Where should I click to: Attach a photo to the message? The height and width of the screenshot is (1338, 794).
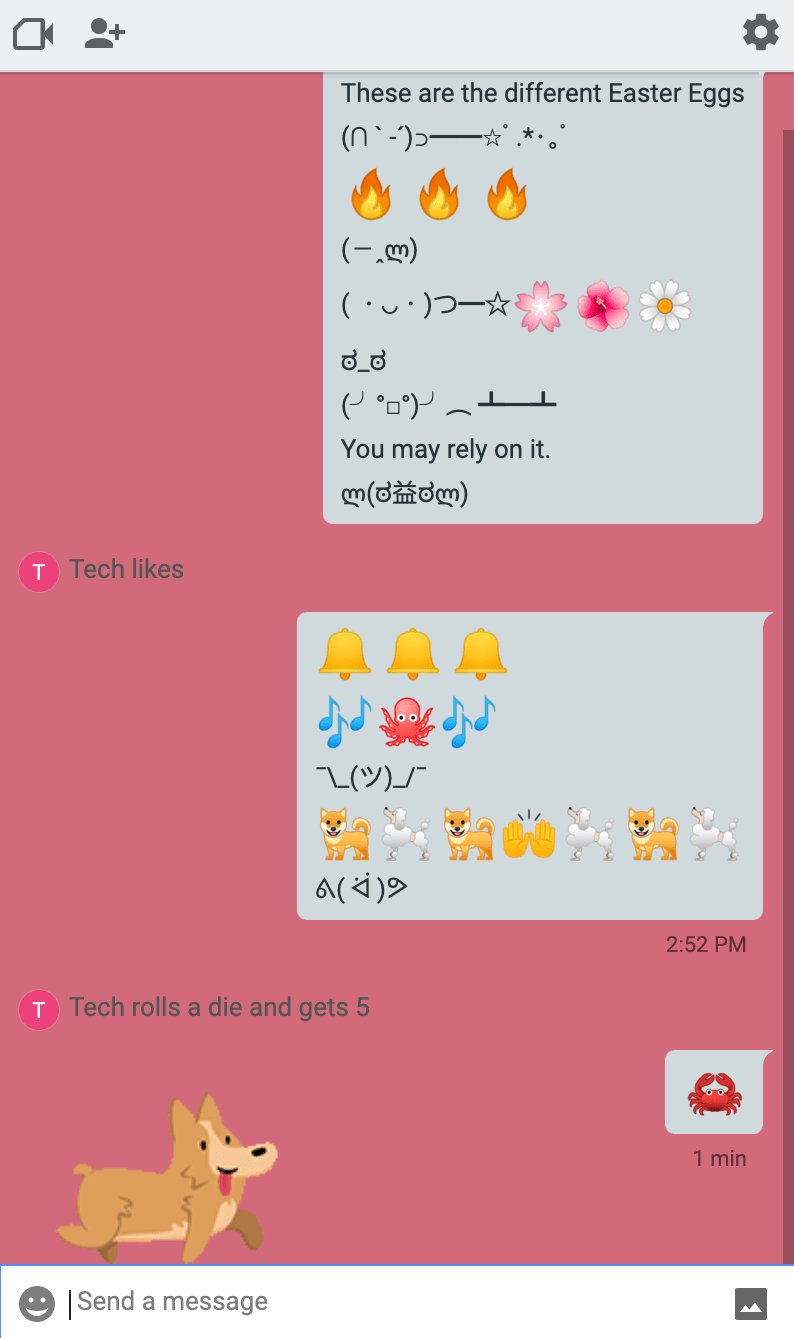751,1303
